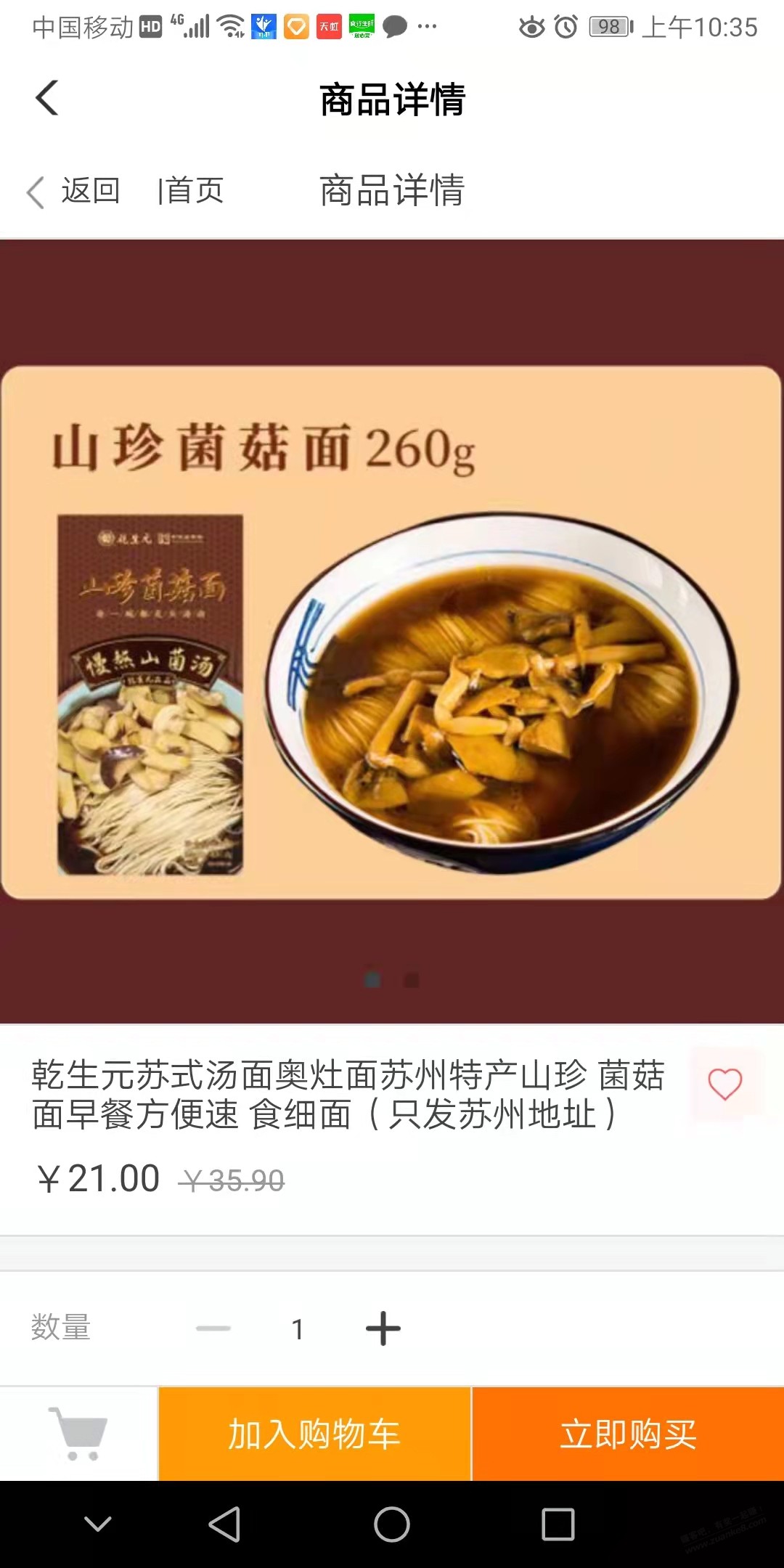Add item via 加入购物车
The height and width of the screenshot is (1568, 784).
(x=314, y=1434)
